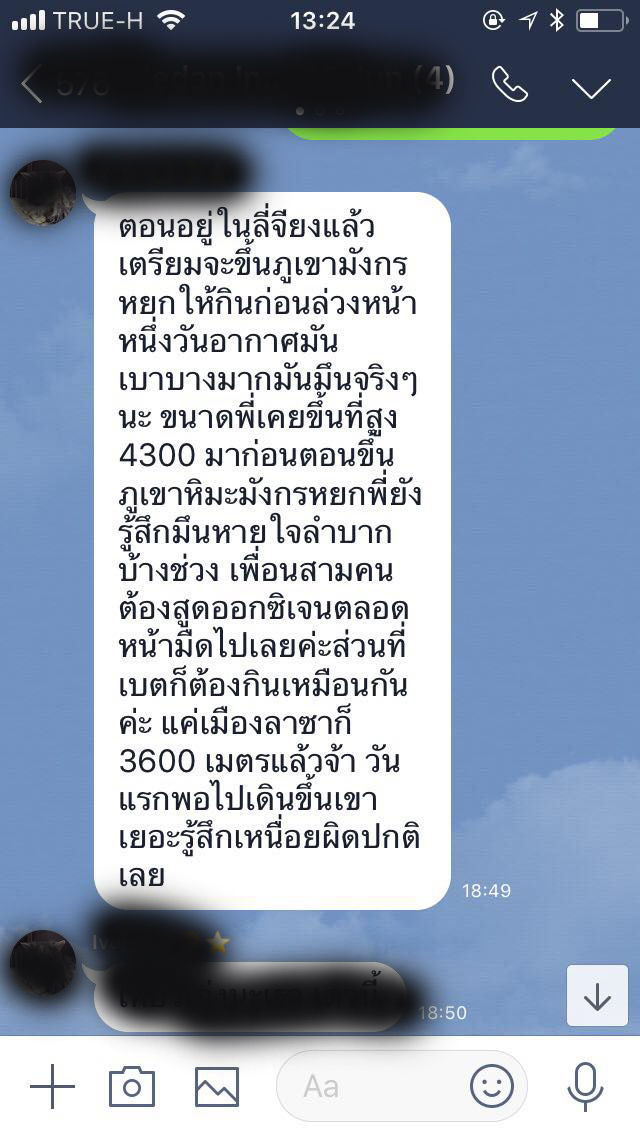Jump to the latest message with down arrow
The height and width of the screenshot is (1136, 640).
tap(597, 995)
